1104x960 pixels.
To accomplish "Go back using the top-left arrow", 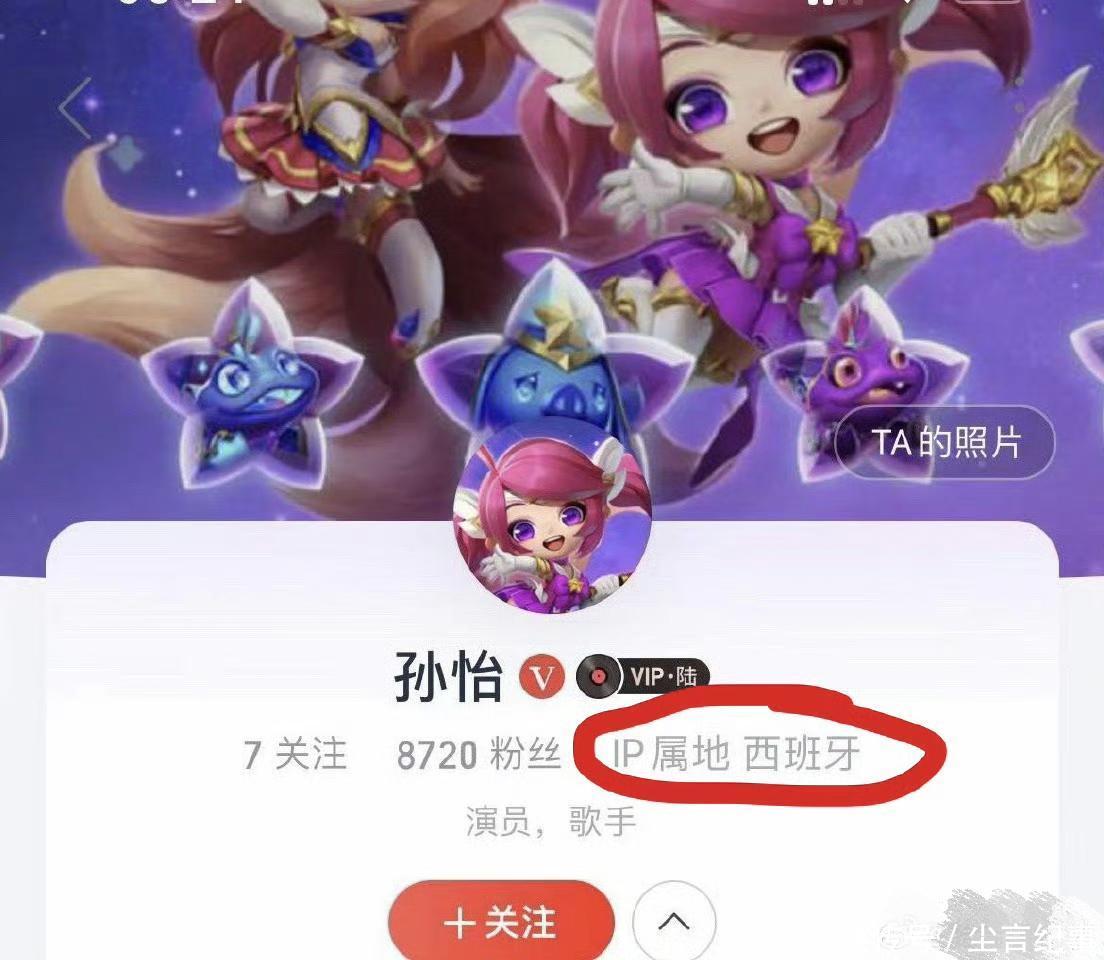I will click(x=75, y=108).
